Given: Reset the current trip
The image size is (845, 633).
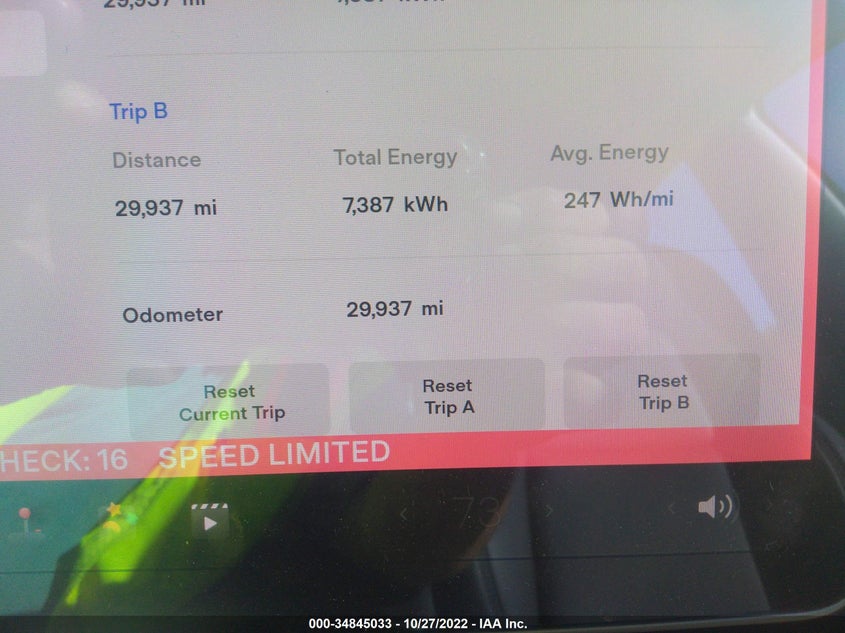Looking at the screenshot, I should click(230, 402).
